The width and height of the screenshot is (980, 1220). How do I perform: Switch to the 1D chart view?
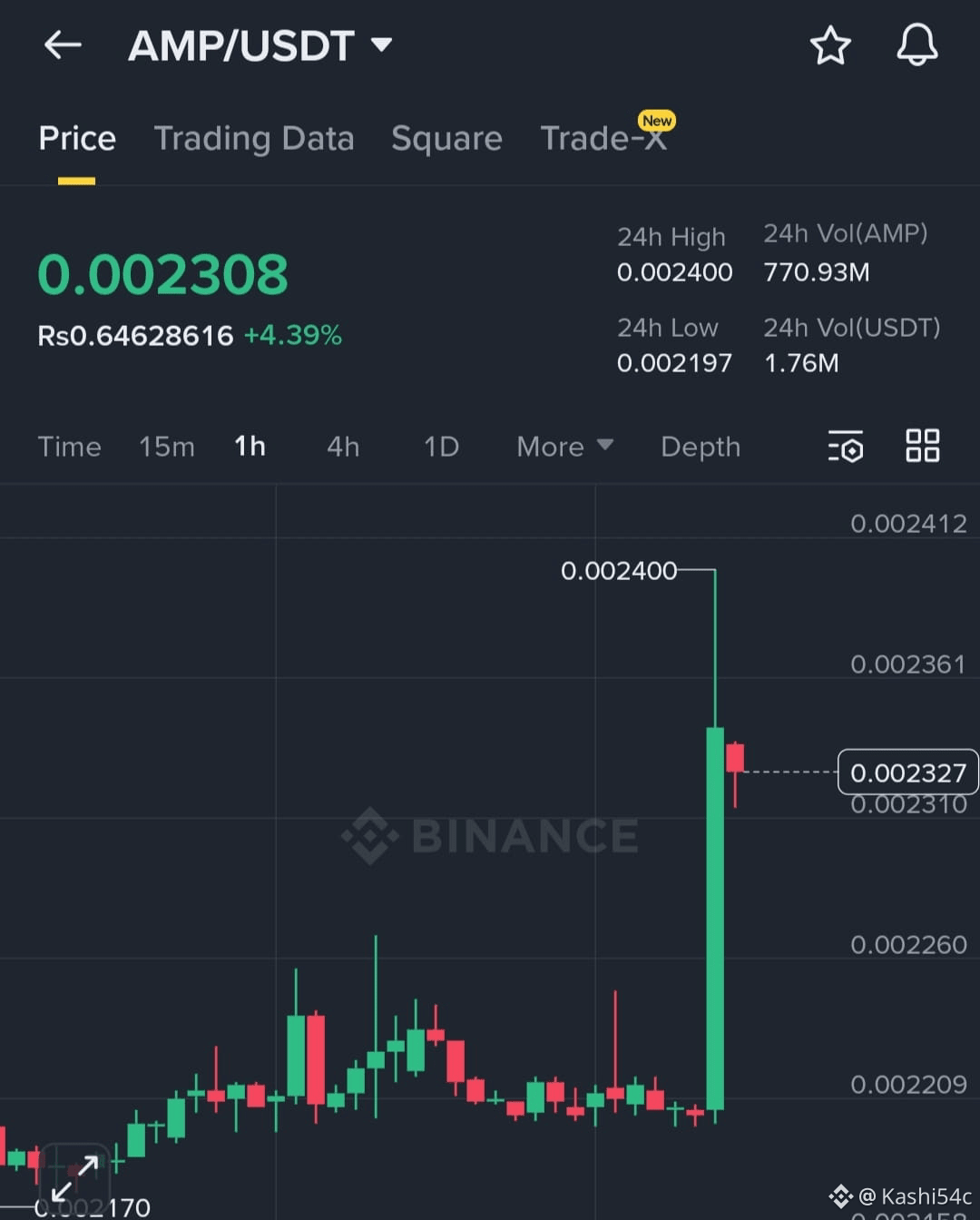coord(441,446)
